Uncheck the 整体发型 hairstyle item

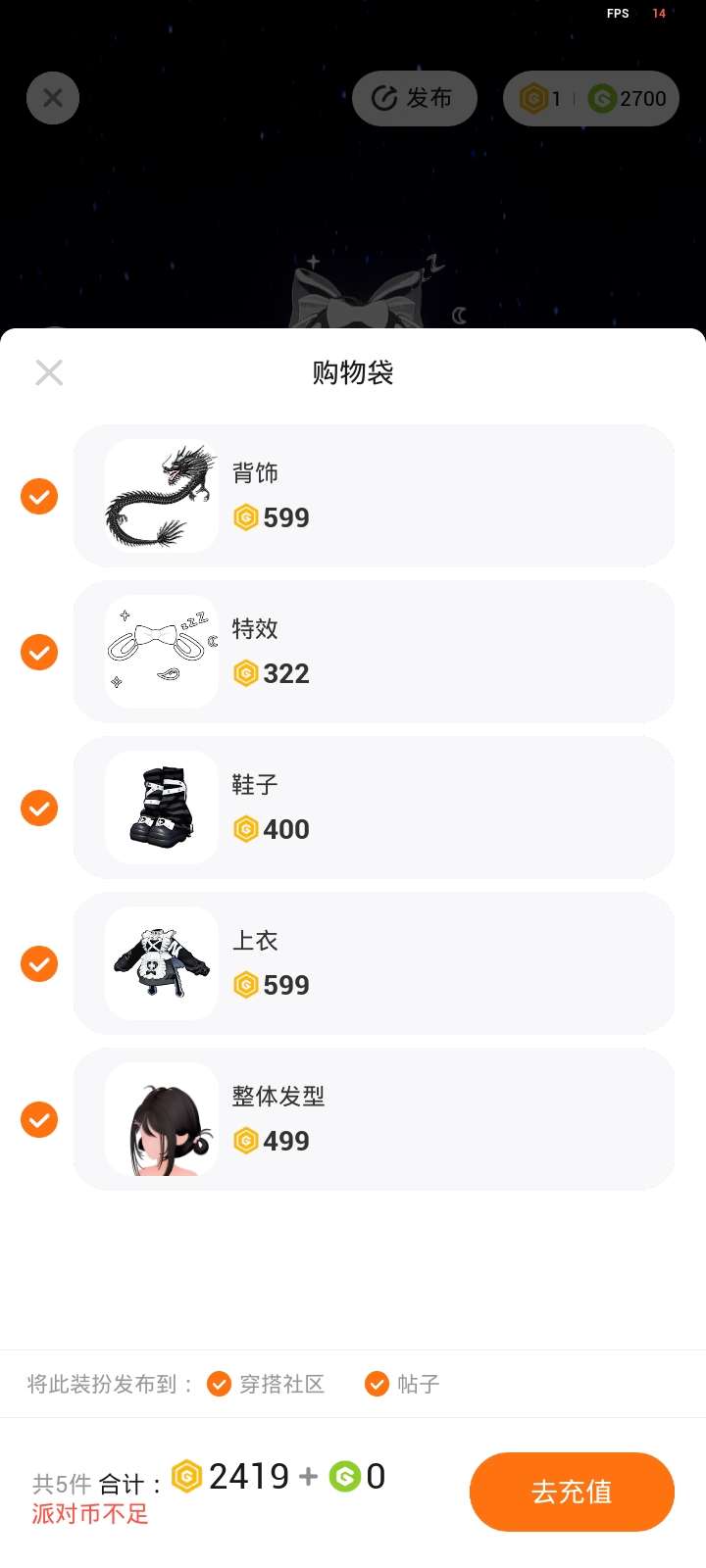pos(39,1119)
